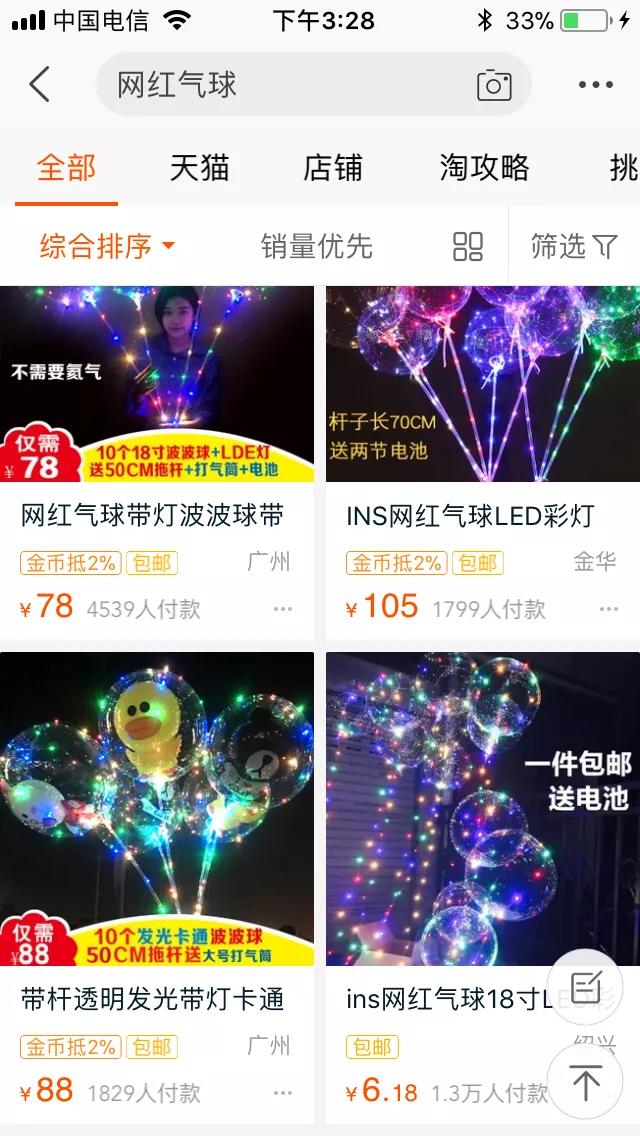The width and height of the screenshot is (640, 1136).
Task: Switch to the 全部 tab
Action: click(66, 168)
